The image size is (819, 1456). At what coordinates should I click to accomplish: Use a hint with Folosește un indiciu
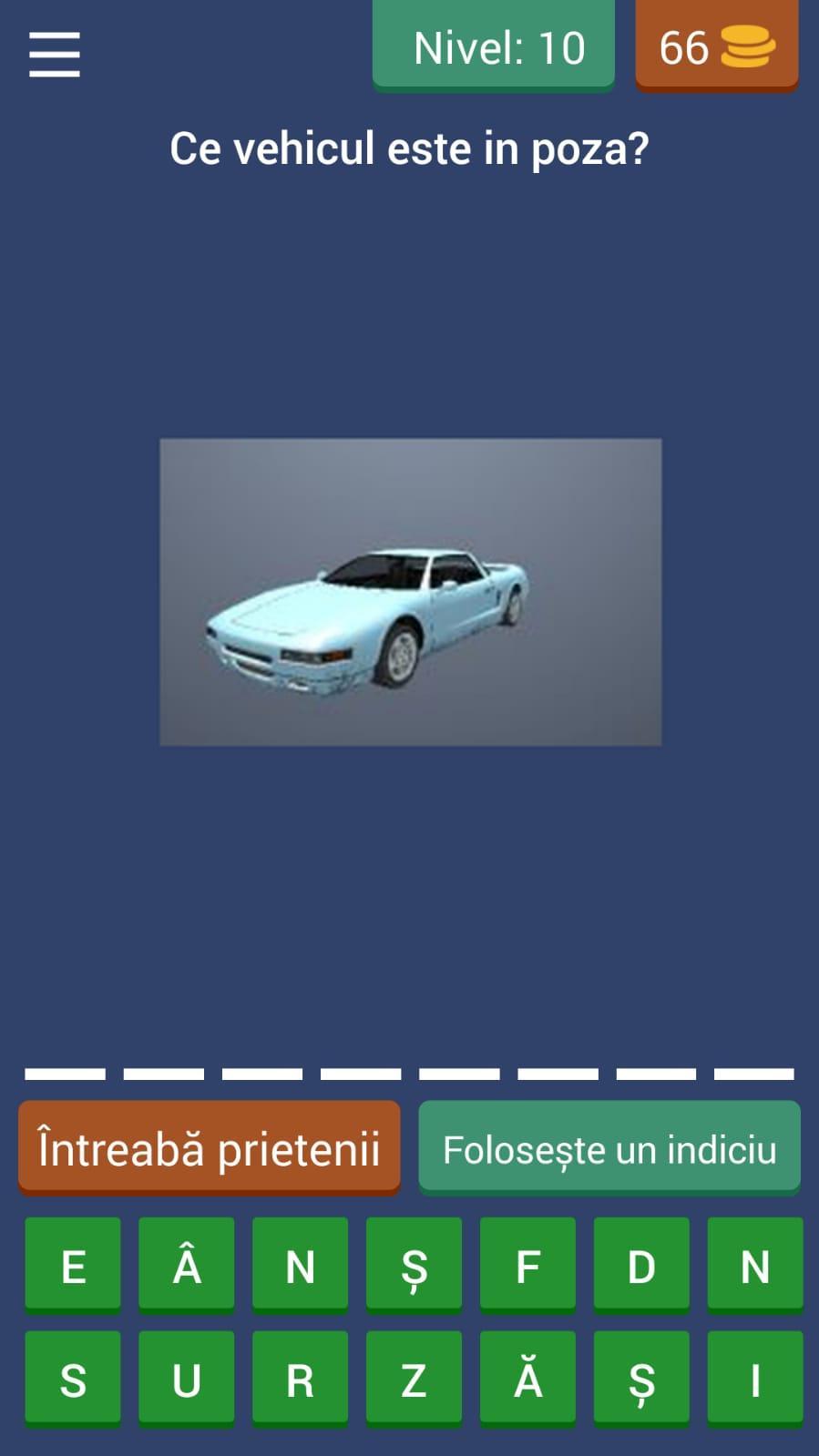pos(609,1147)
